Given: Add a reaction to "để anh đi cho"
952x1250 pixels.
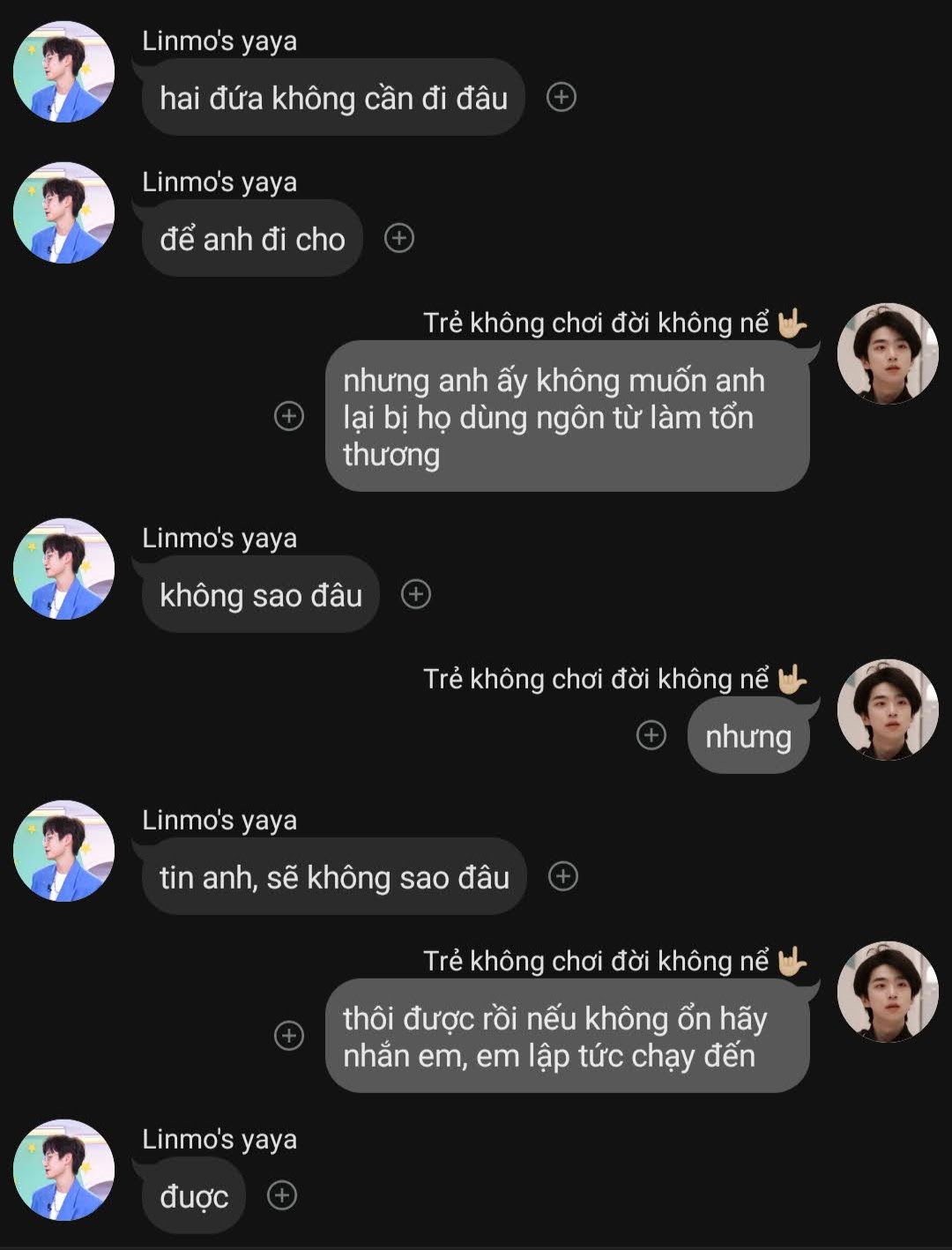Looking at the screenshot, I should (399, 238).
